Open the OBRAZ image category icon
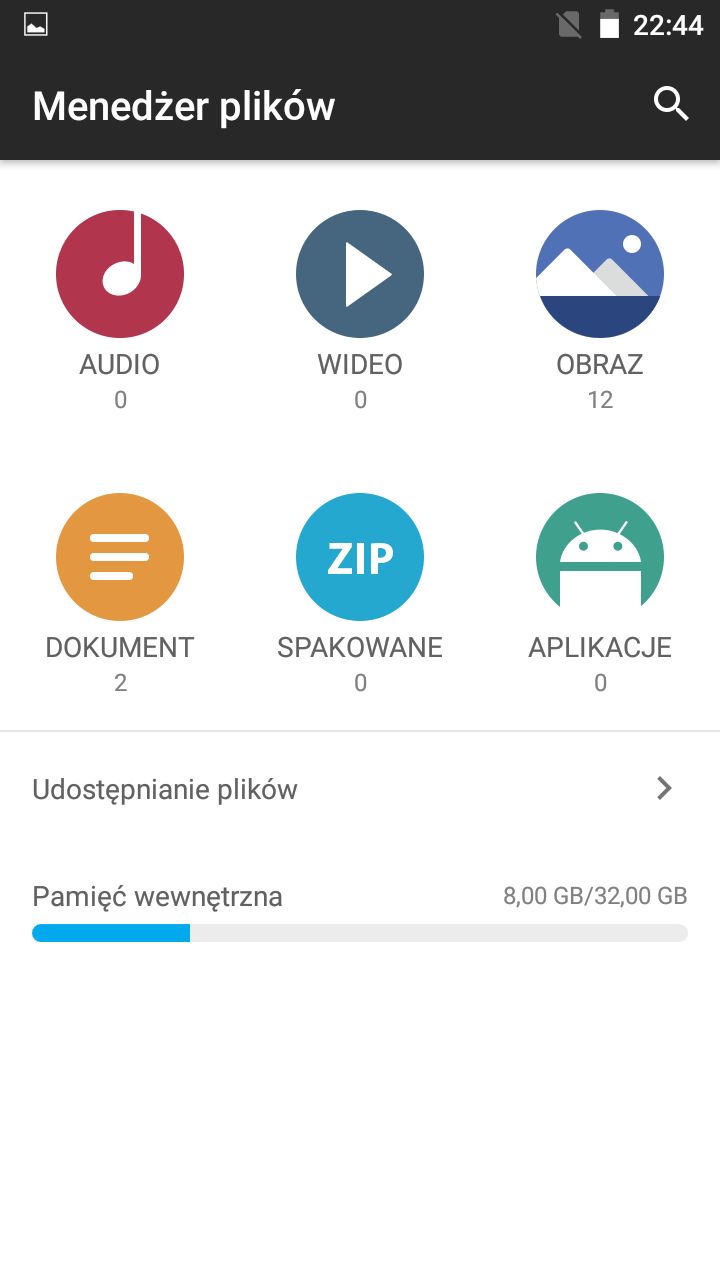This screenshot has height=1280, width=720. 599,273
